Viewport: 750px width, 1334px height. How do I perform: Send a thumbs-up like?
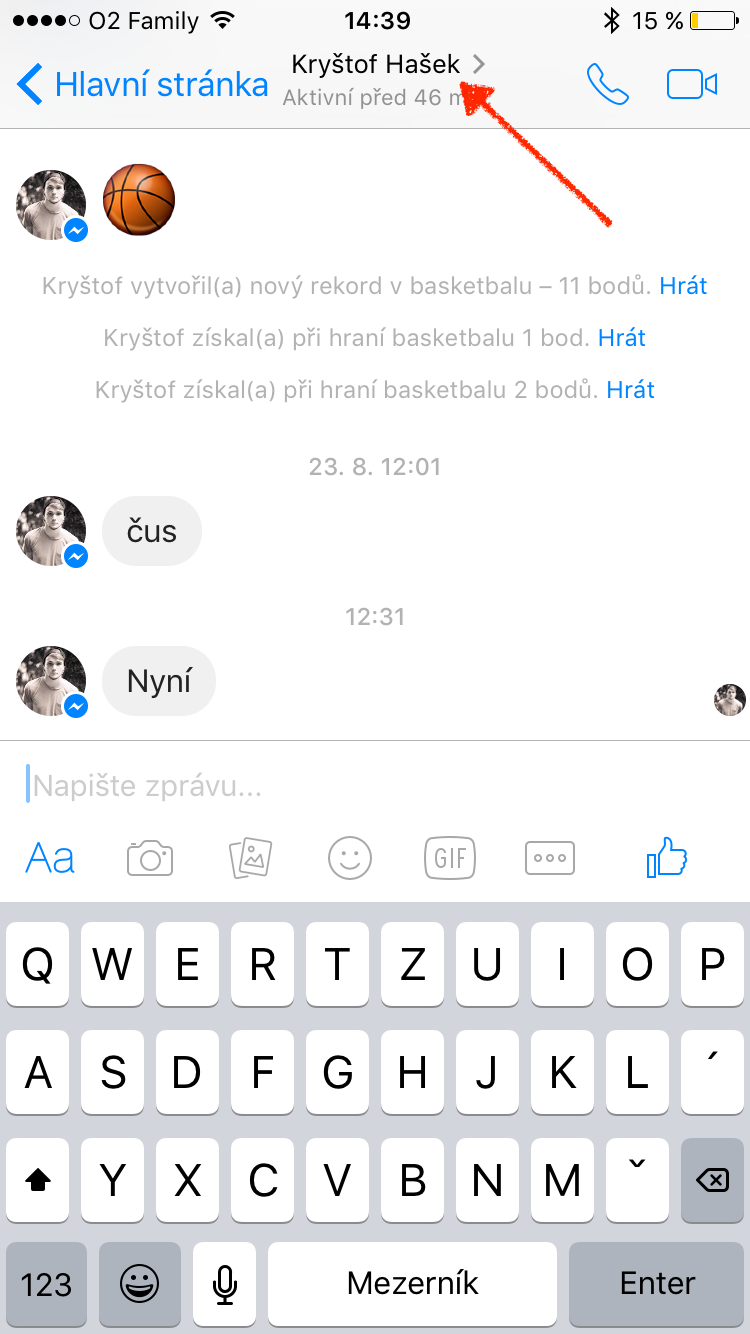click(x=667, y=857)
